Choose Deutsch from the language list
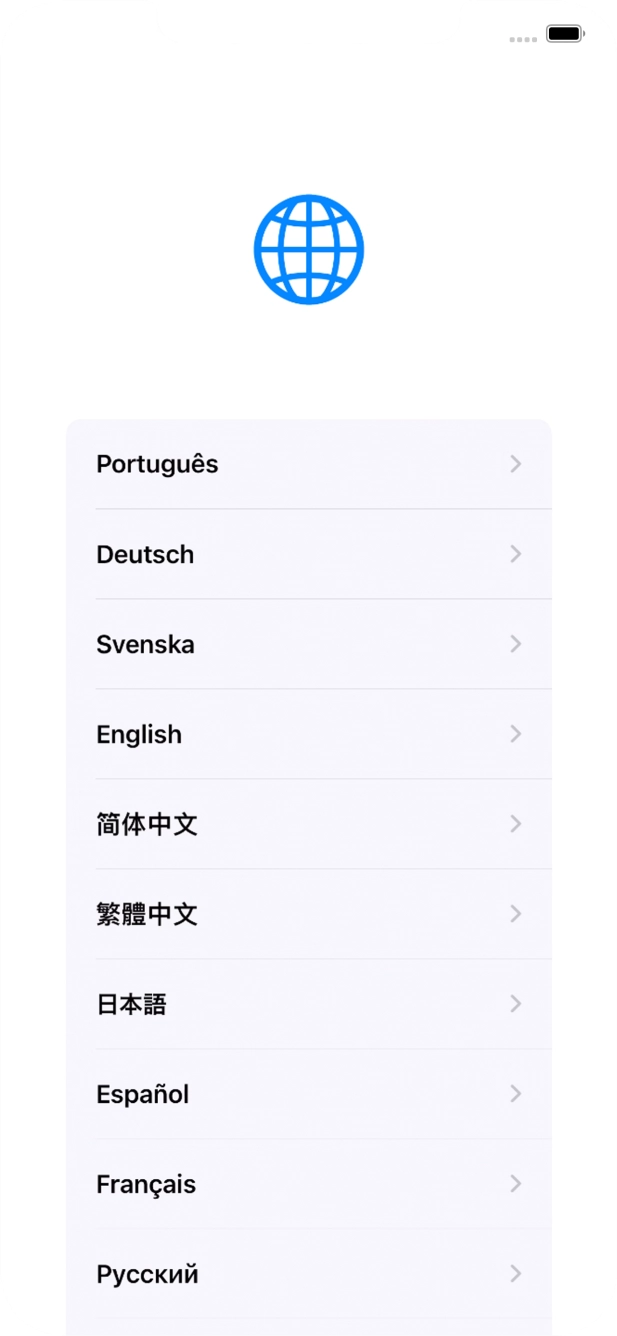Image resolution: width=617 pixels, height=1336 pixels. click(308, 554)
